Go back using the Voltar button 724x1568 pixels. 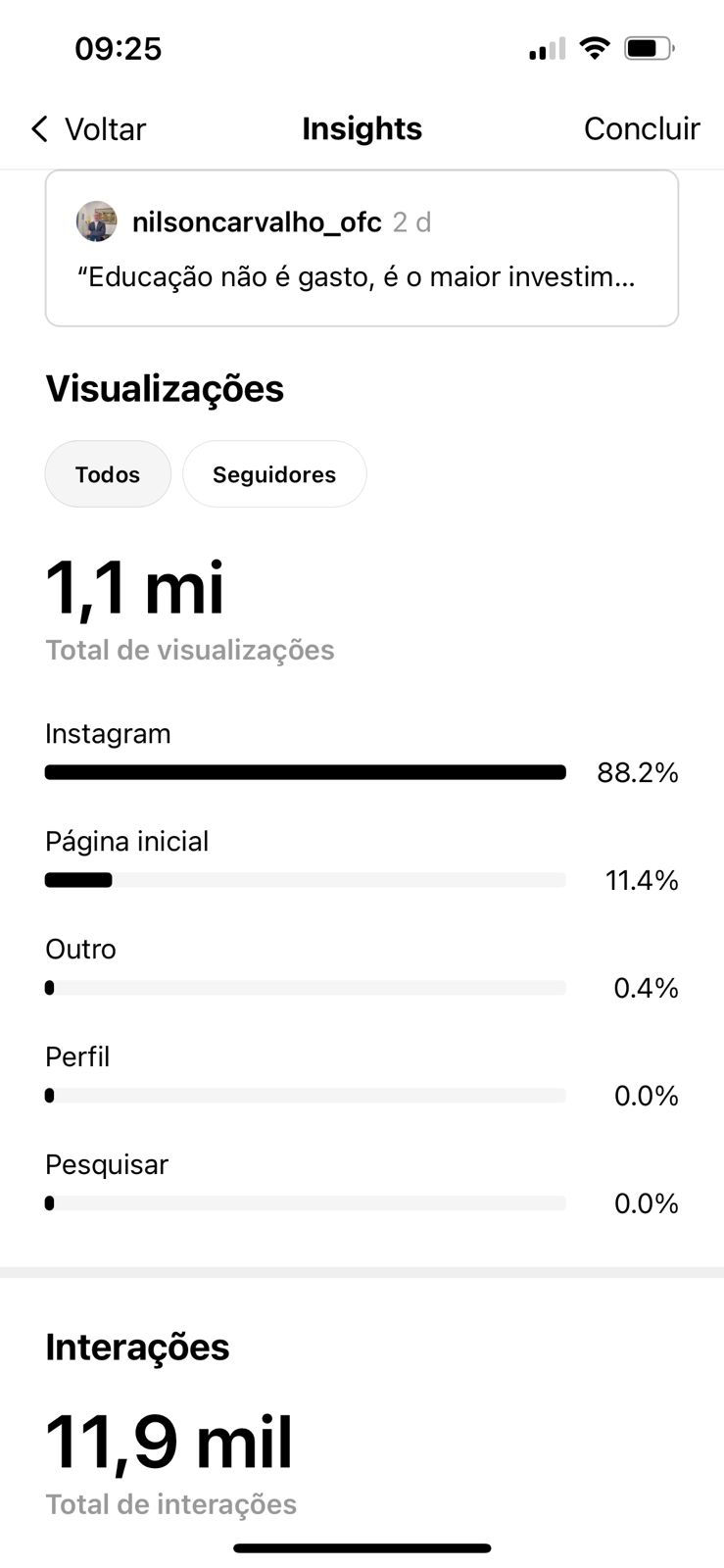[x=88, y=128]
